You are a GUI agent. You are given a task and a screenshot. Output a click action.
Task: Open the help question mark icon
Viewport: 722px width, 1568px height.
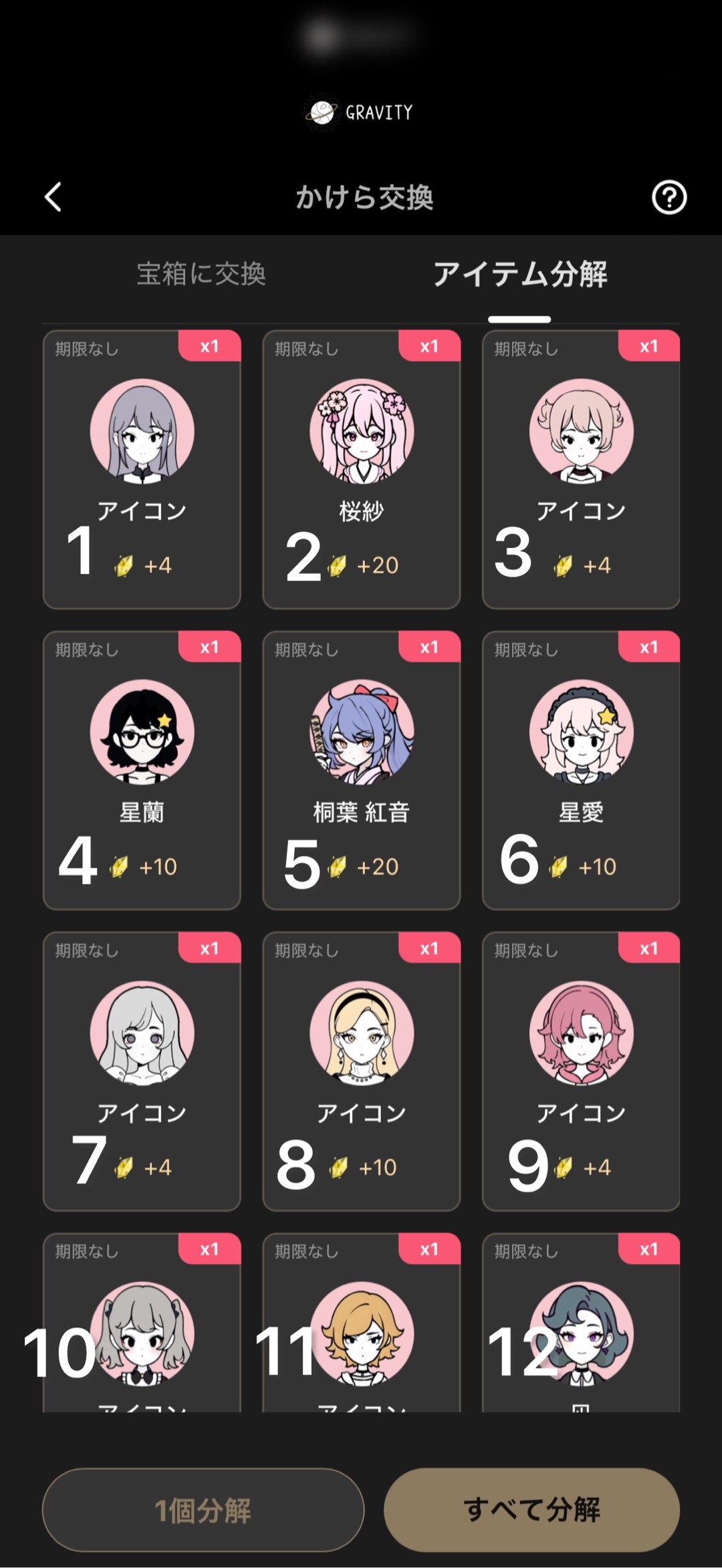point(669,197)
